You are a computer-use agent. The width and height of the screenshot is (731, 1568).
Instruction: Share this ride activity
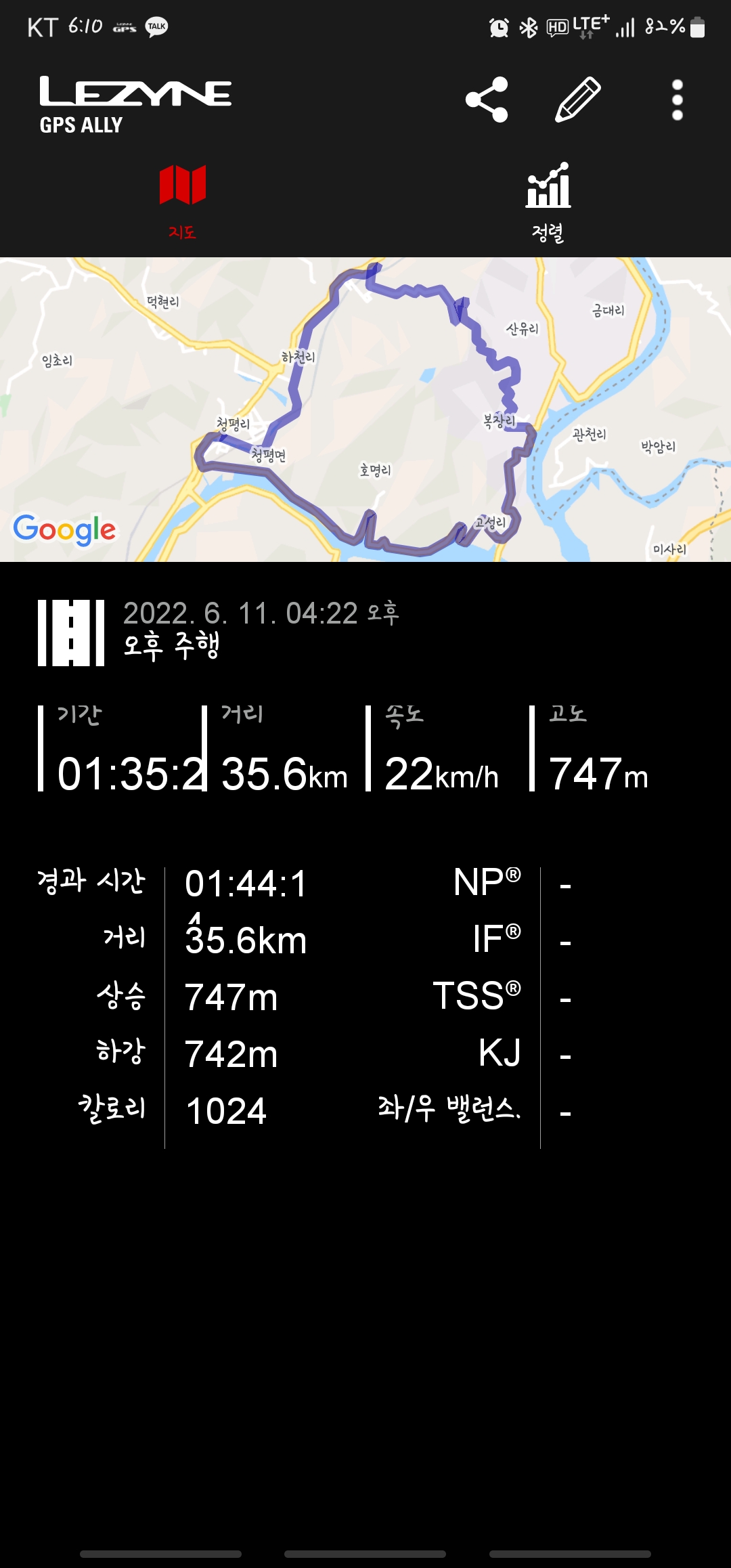click(487, 100)
